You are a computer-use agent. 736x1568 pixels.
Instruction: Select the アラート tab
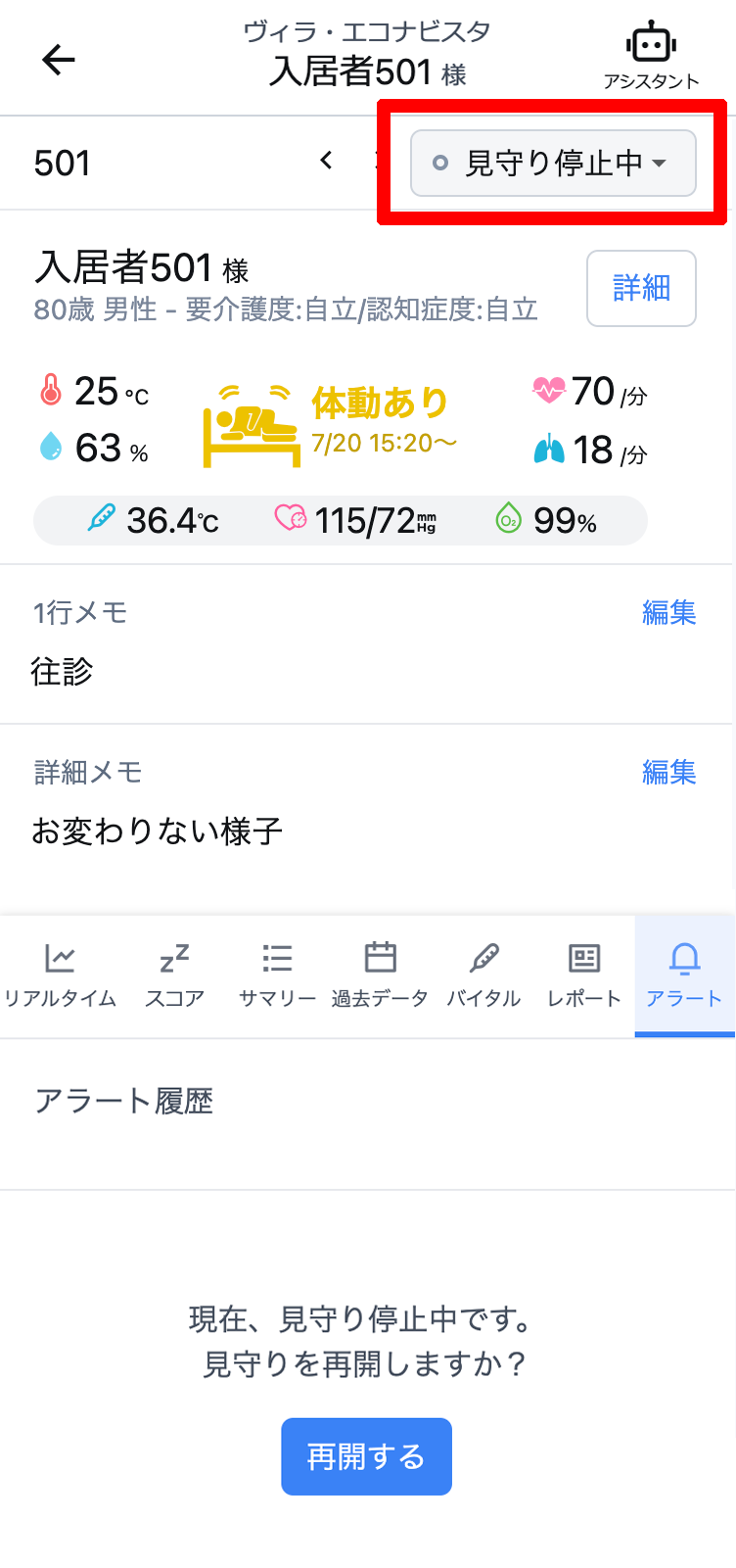[x=684, y=975]
